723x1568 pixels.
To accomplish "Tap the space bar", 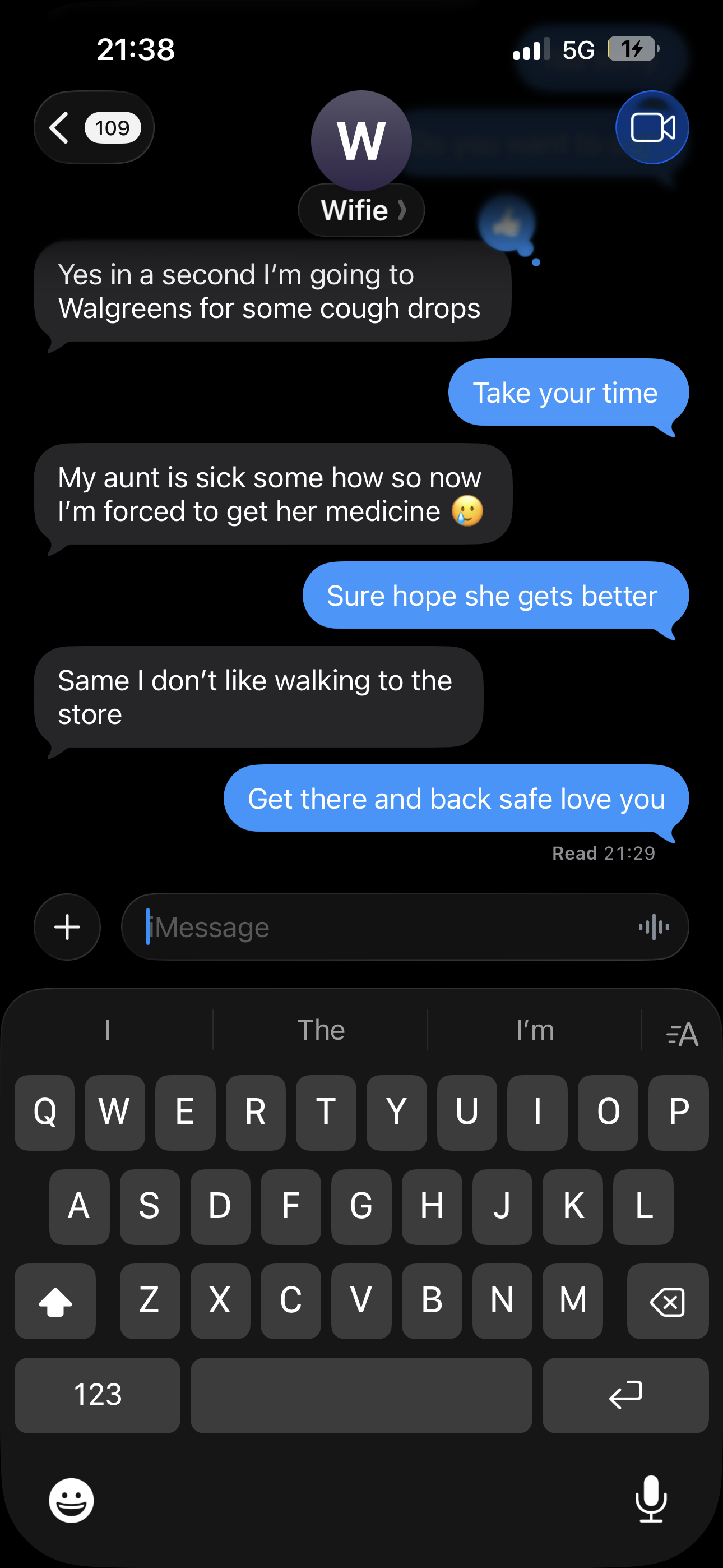I will 361,1395.
